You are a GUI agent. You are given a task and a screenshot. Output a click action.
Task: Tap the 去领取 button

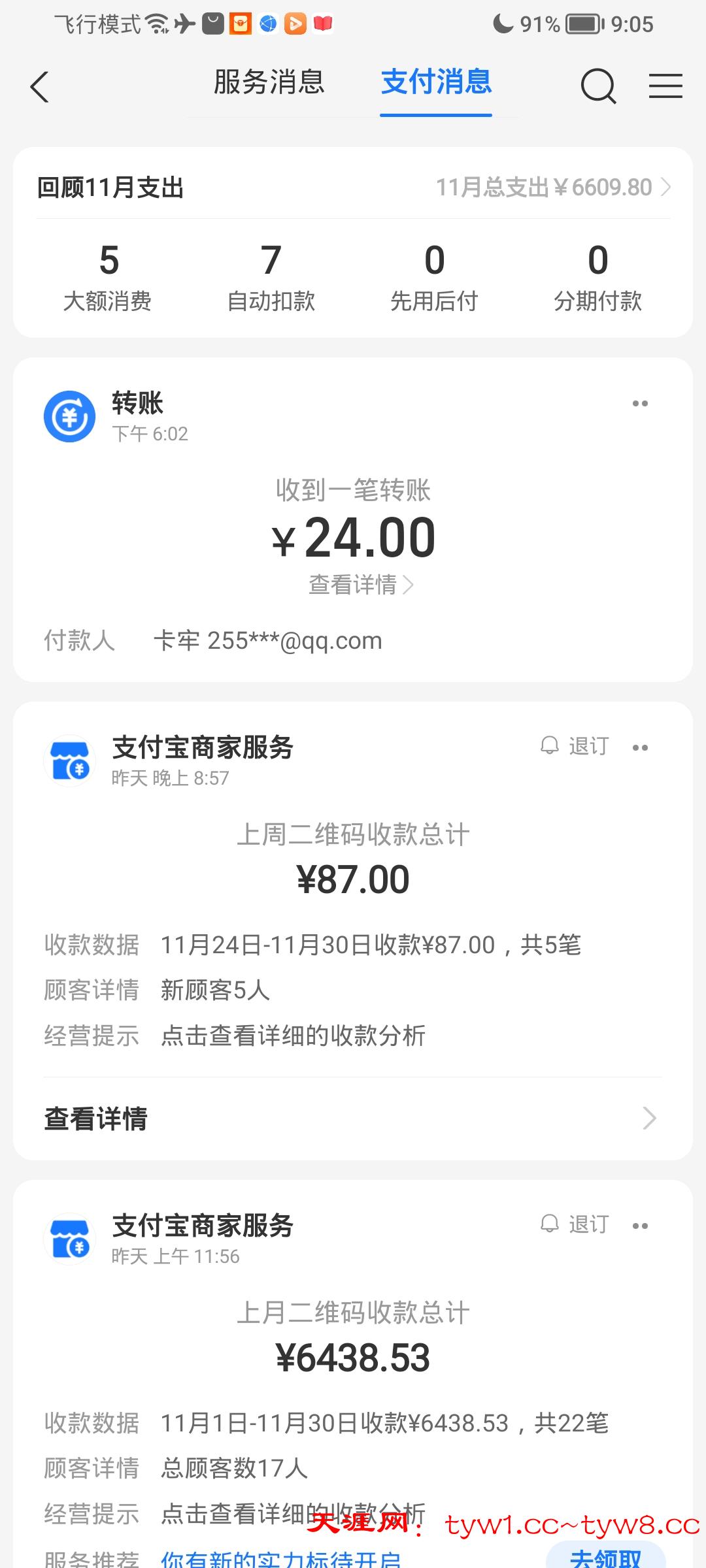[605, 1557]
